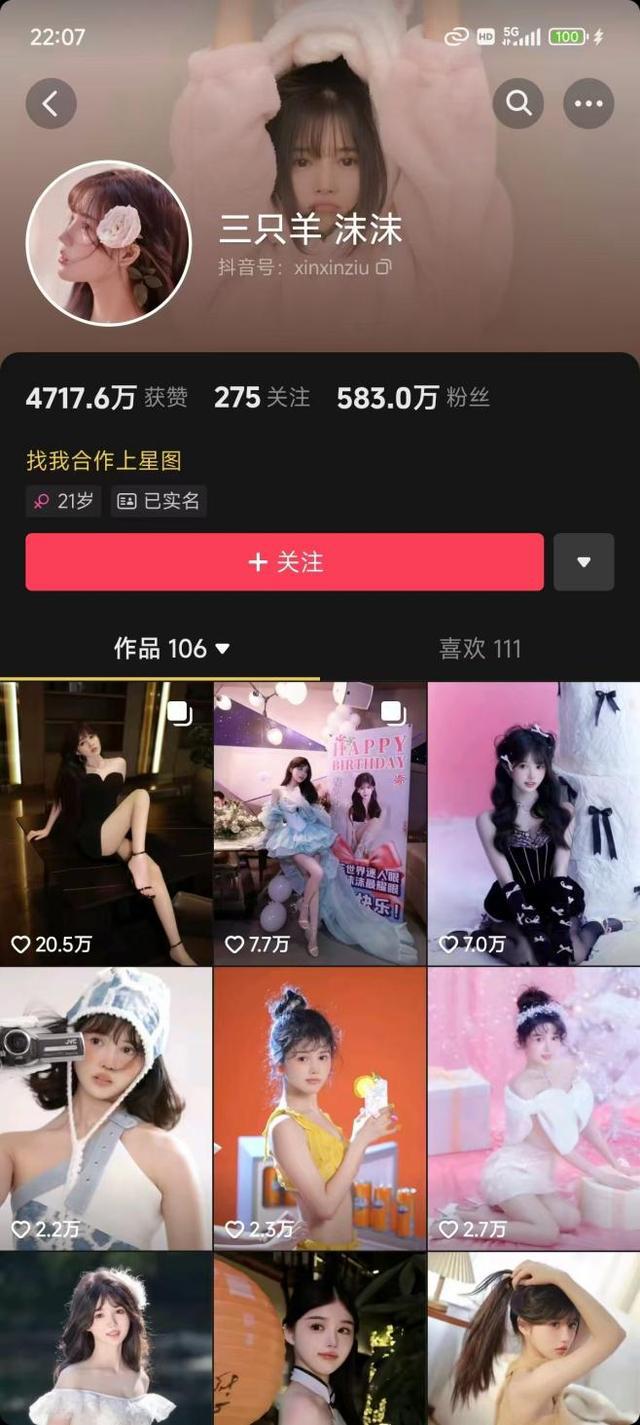This screenshot has height=1425, width=640.
Task: Open the 275 following list
Action: pyautogui.click(x=262, y=398)
